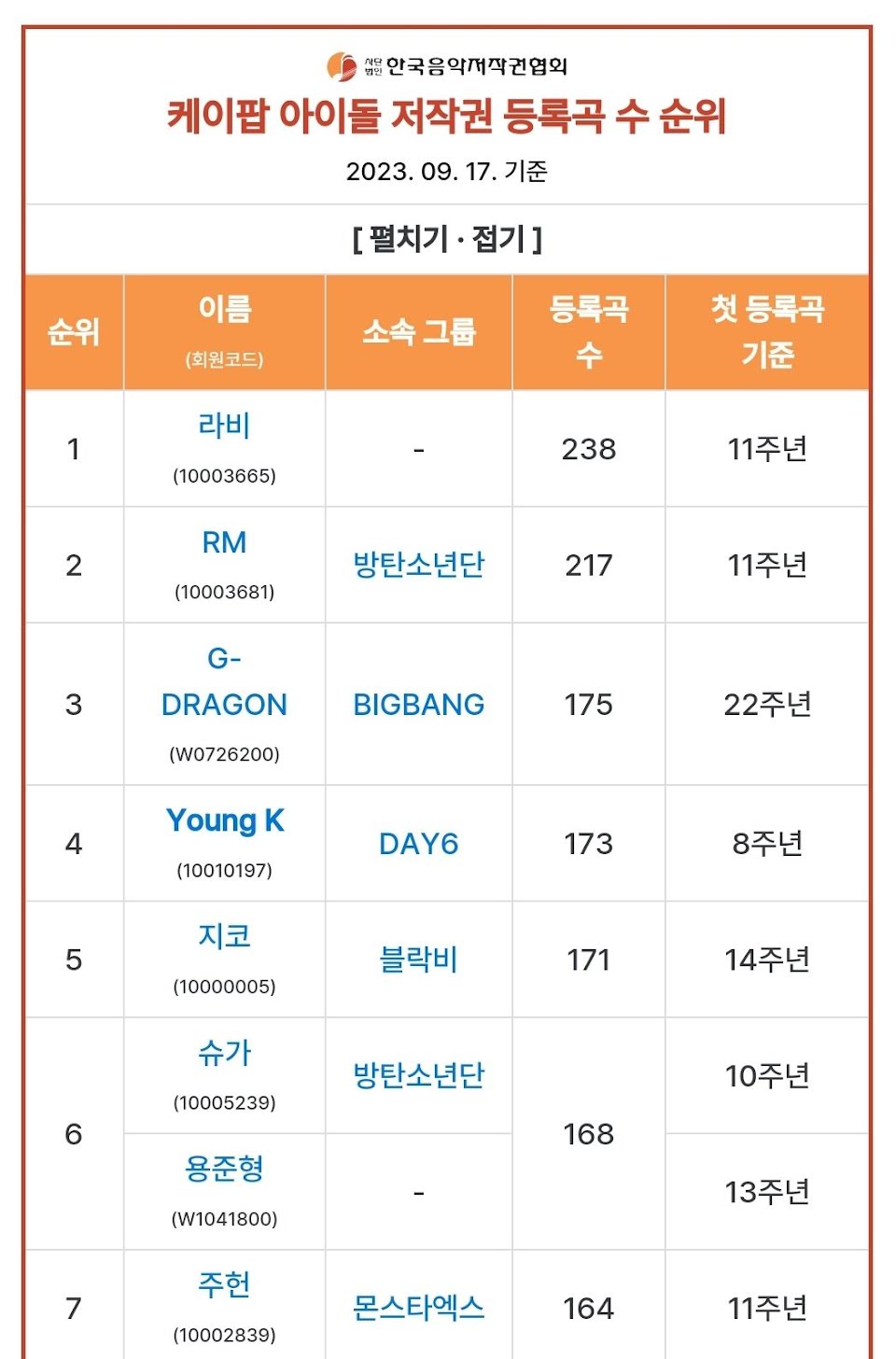Tap the 지코 name link
Viewport: 896px width, 1359px height.
(224, 936)
